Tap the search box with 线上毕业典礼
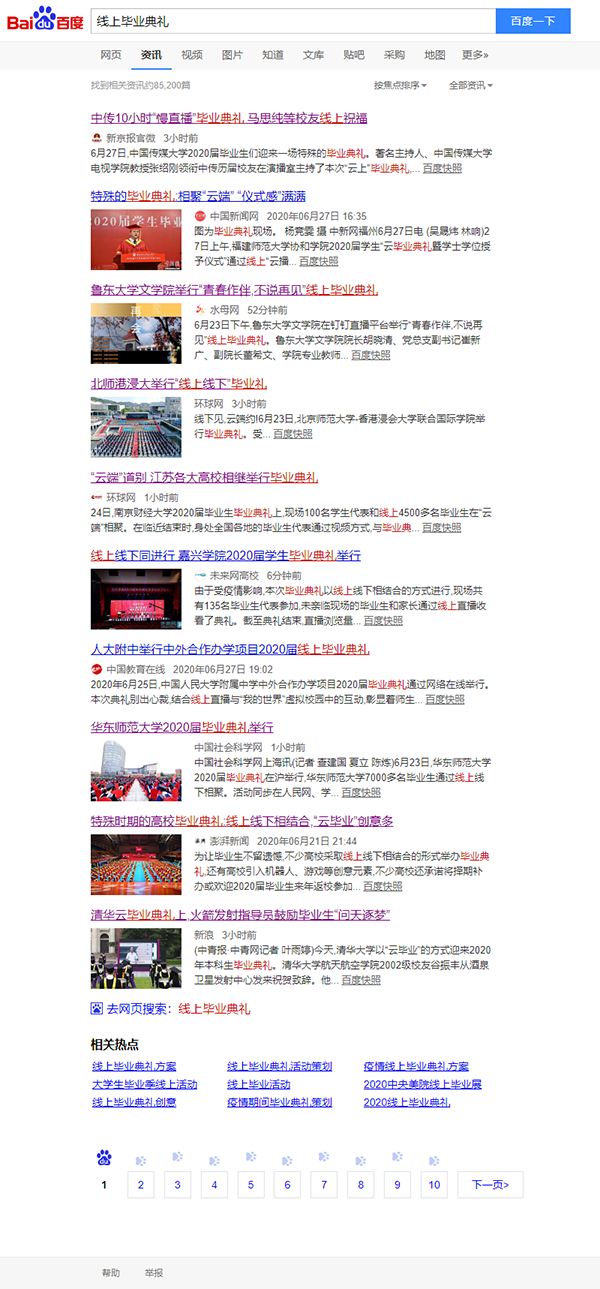600x1289 pixels. 290,21
